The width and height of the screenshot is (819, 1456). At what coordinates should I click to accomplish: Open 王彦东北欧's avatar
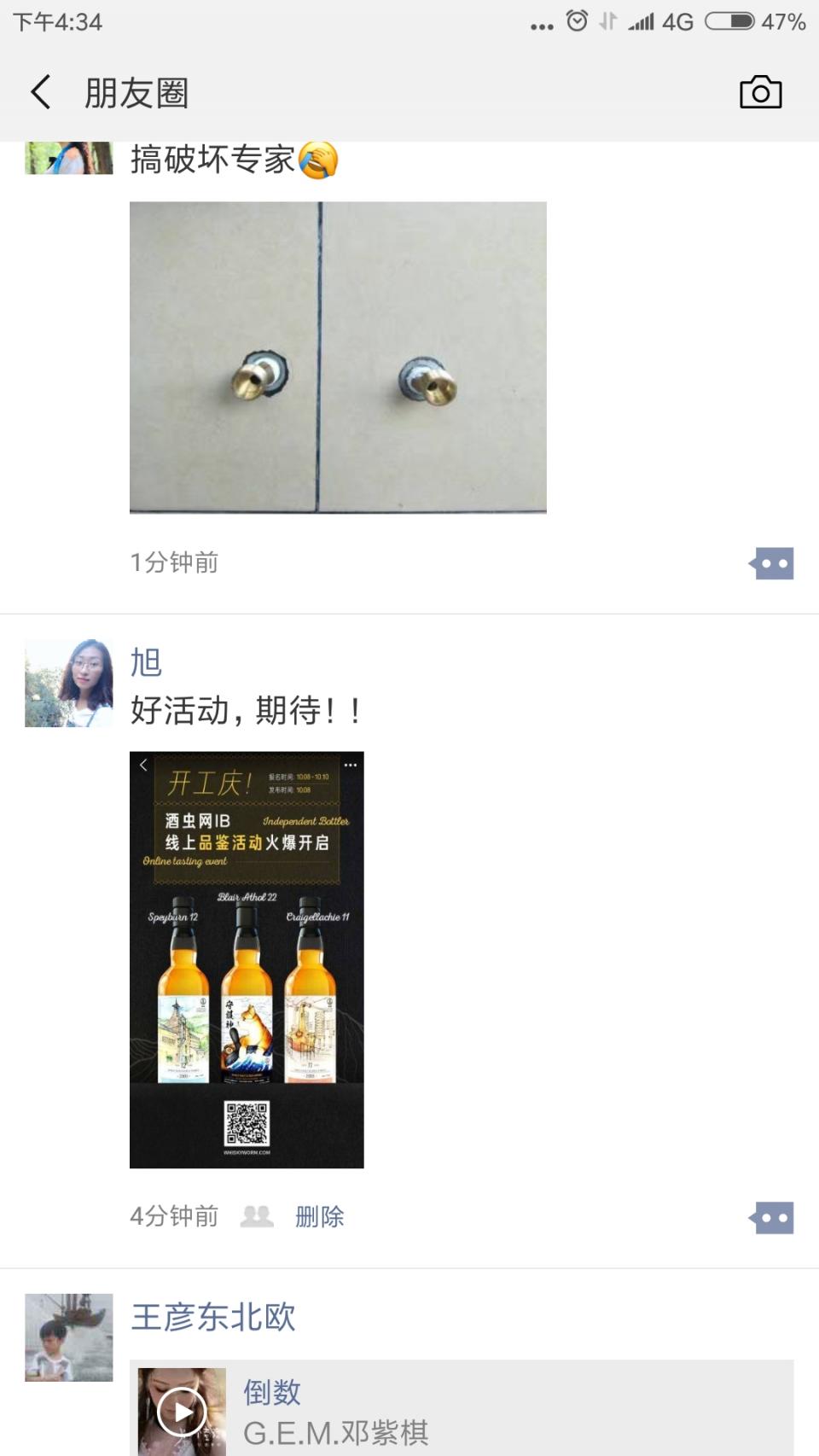(x=68, y=1337)
